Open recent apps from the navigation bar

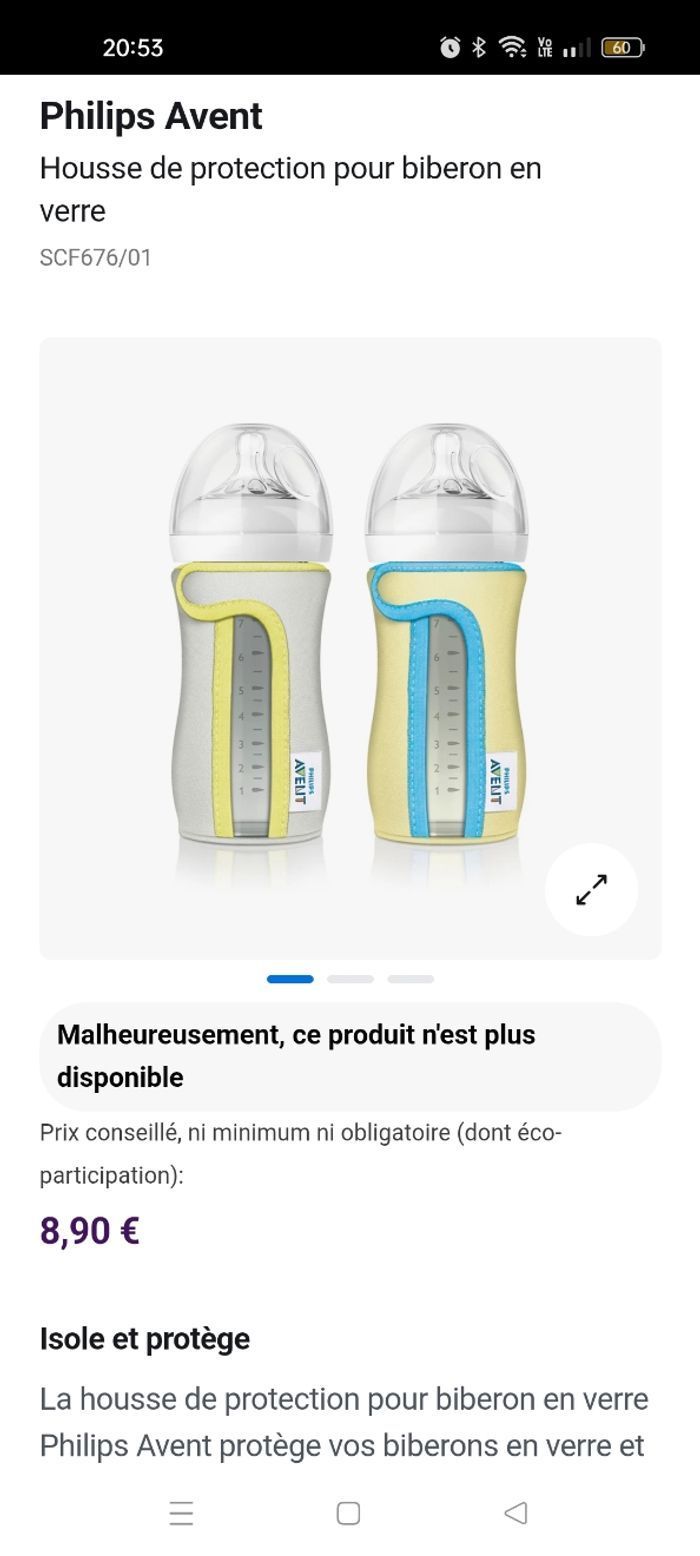click(x=181, y=1513)
